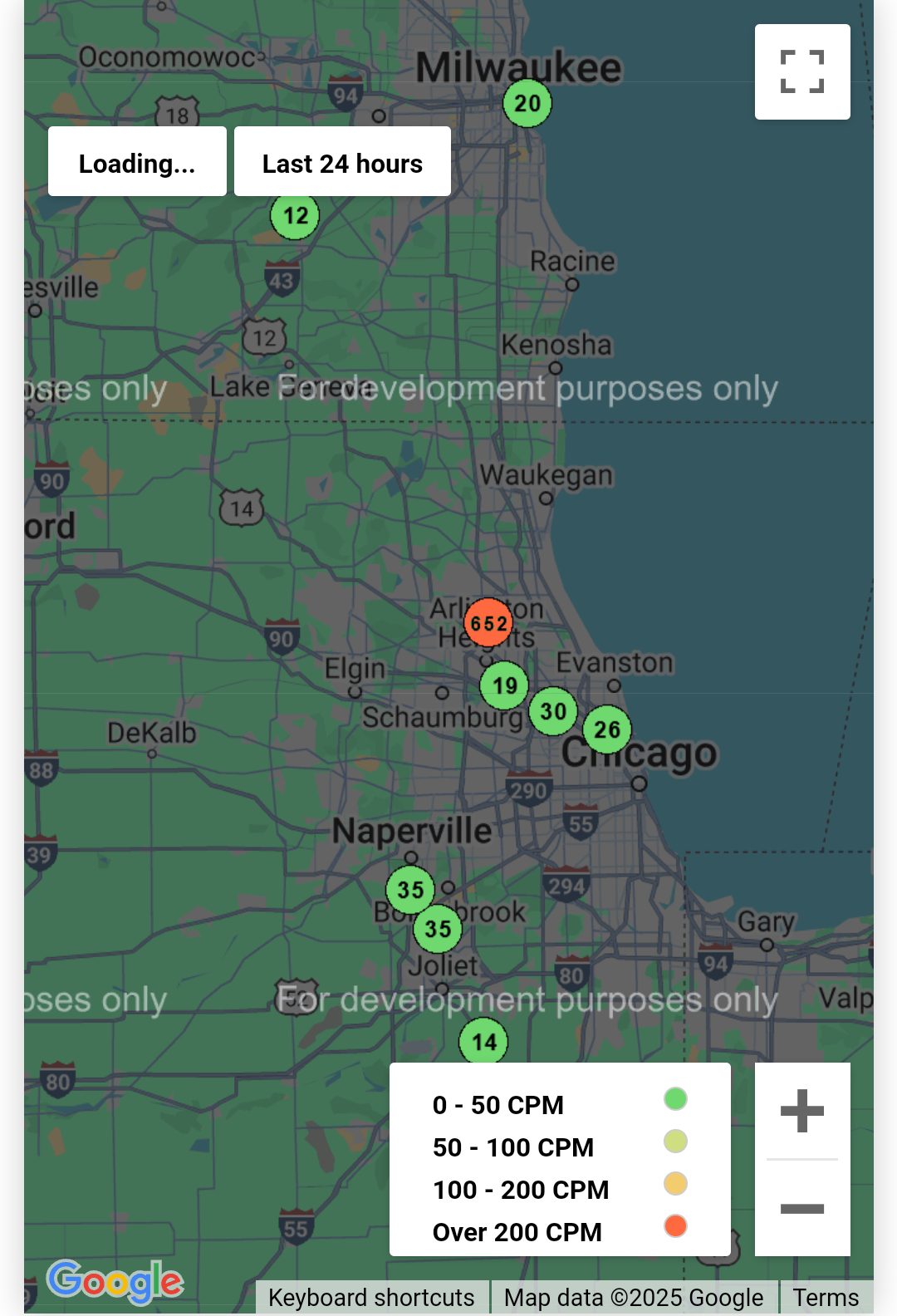This screenshot has height=1316, width=897.
Task: Select the marker showing 14
Action: [484, 1042]
